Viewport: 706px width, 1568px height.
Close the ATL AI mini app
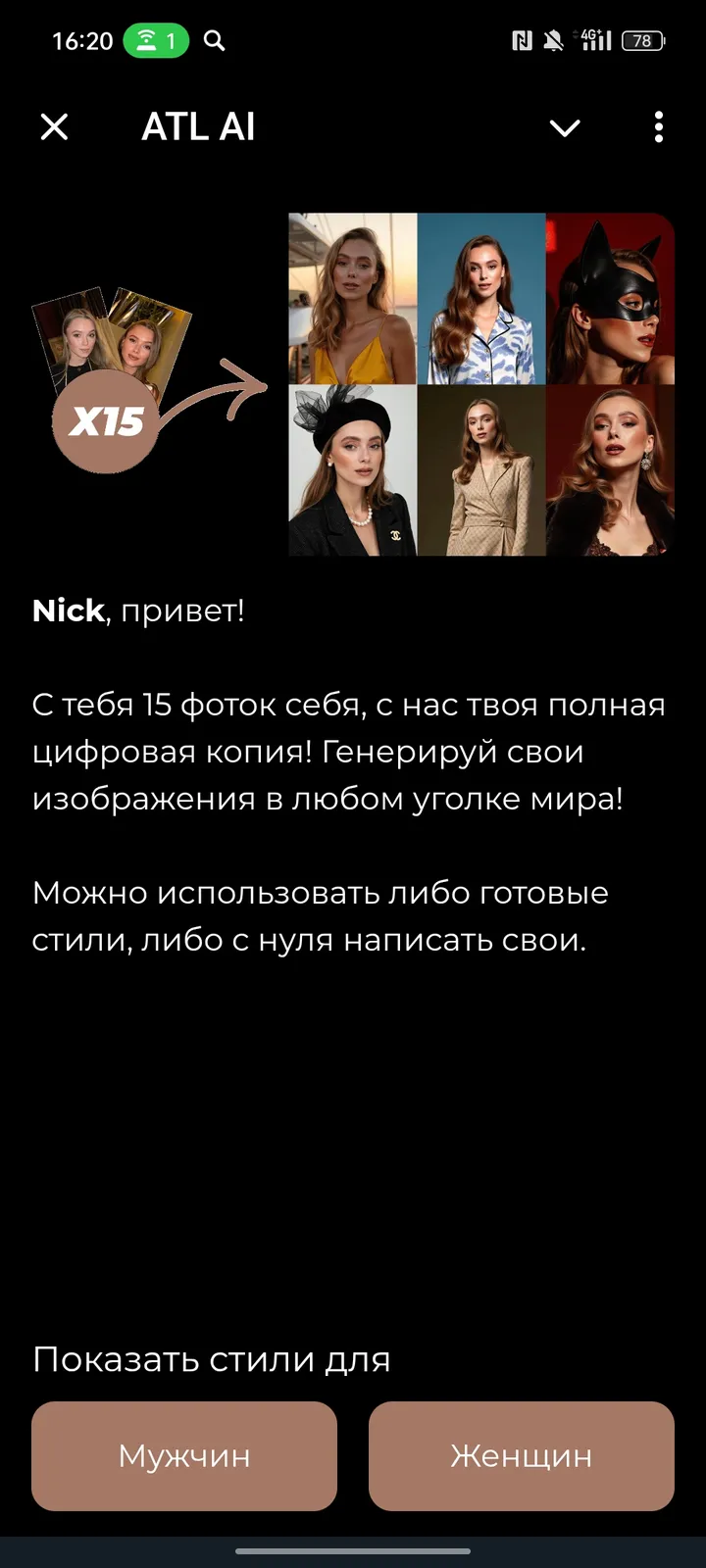pos(55,126)
